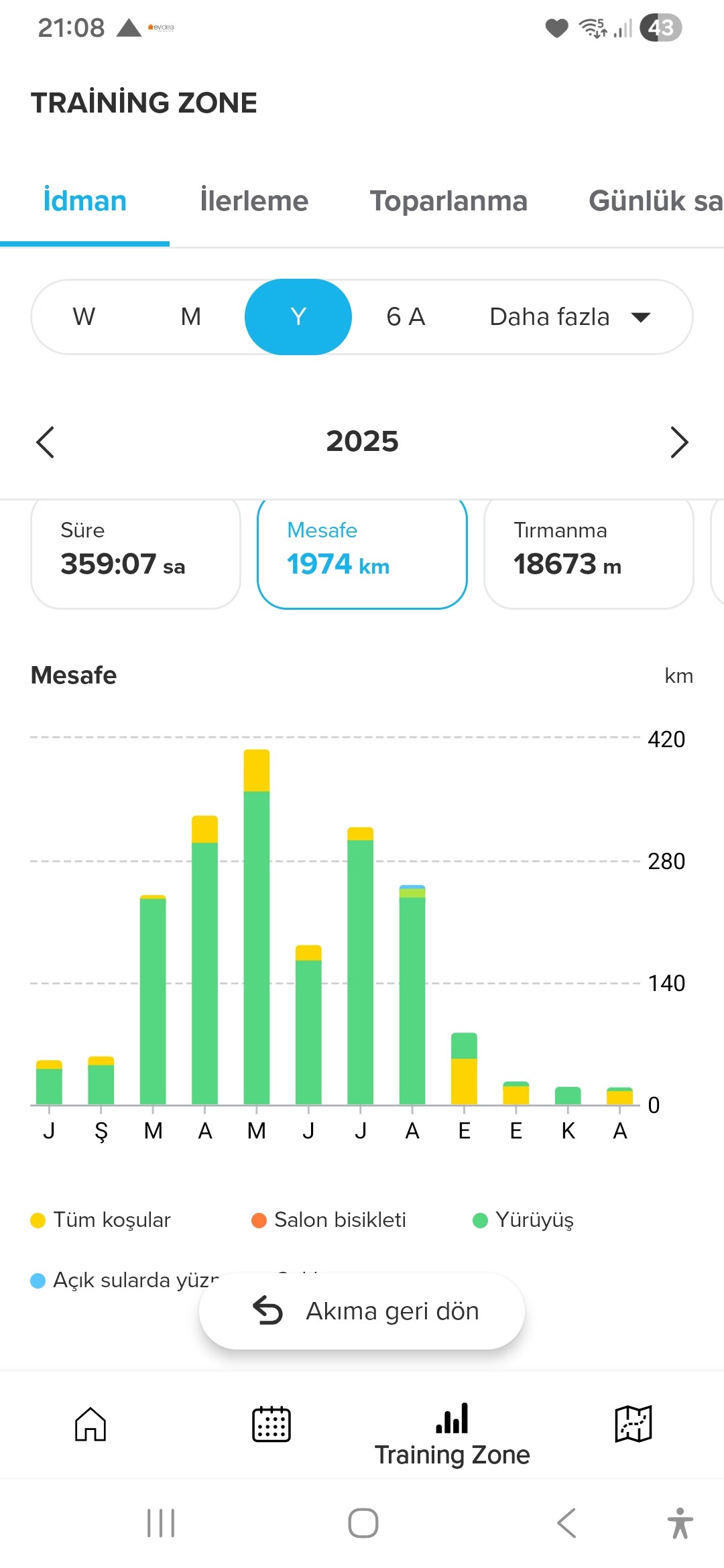Select the İdman tab
Image resolution: width=724 pixels, height=1568 pixels.
coord(85,201)
